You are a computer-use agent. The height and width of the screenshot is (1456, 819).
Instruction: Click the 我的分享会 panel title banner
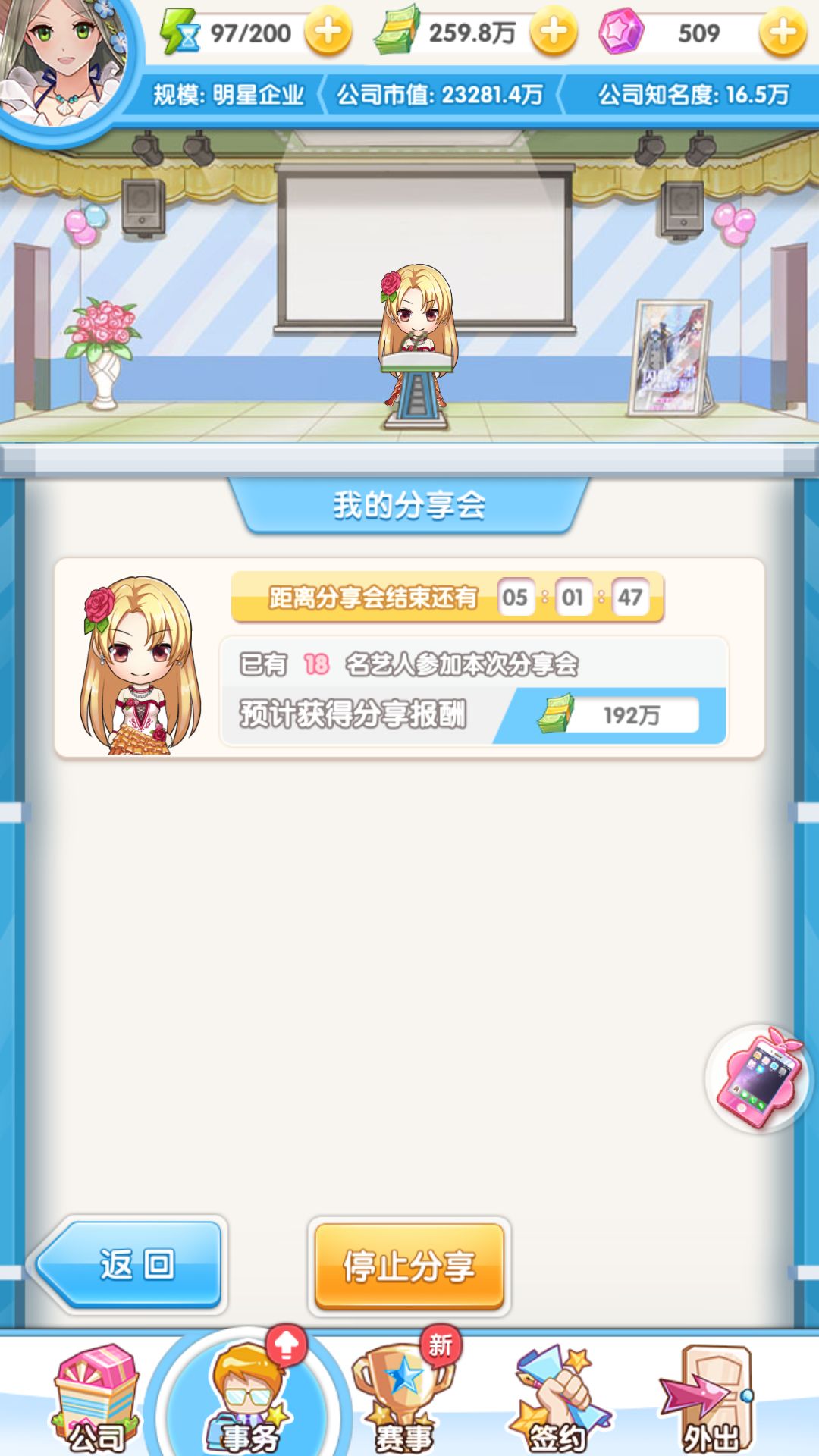tap(409, 507)
